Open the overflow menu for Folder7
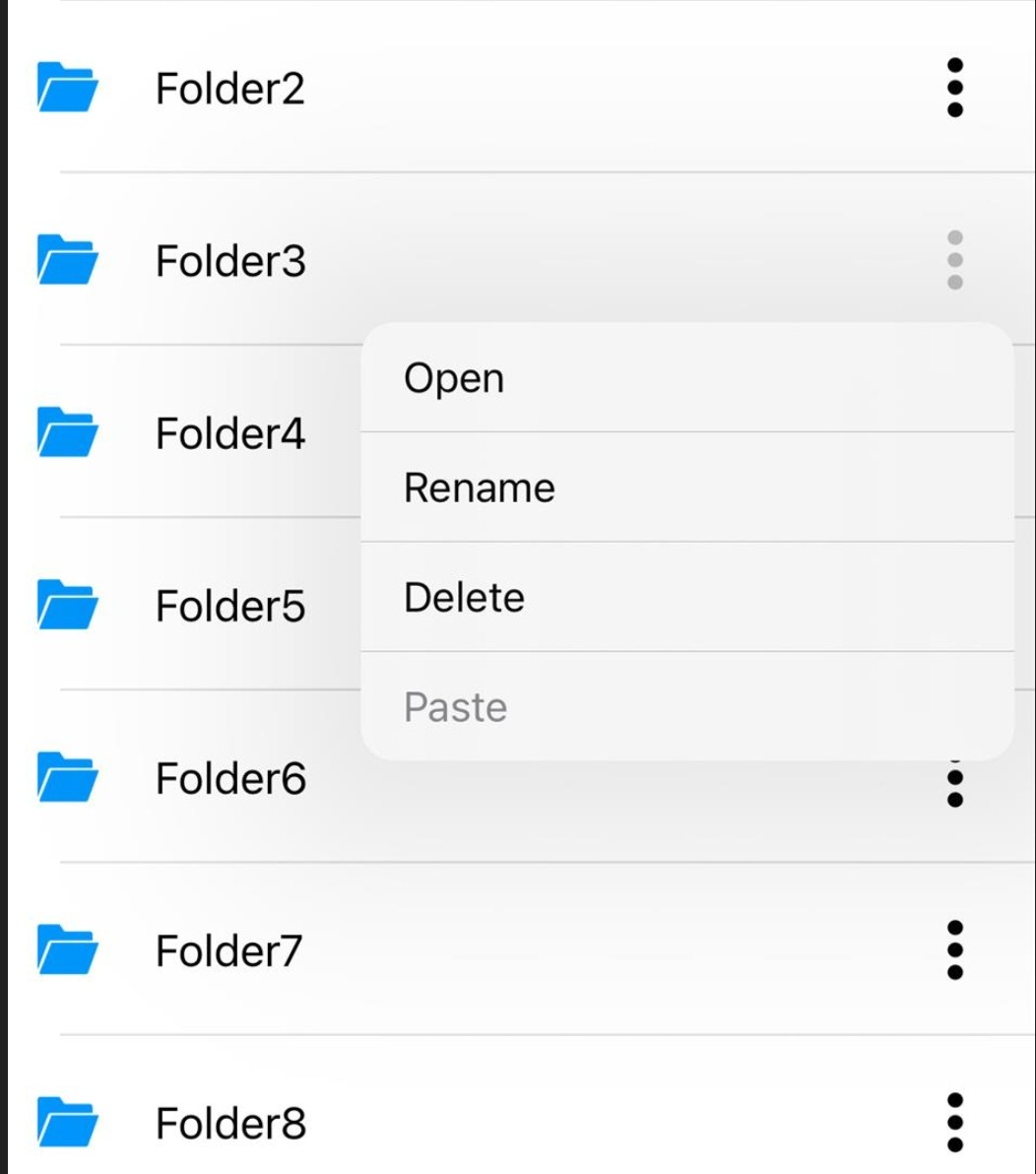 pos(953,950)
